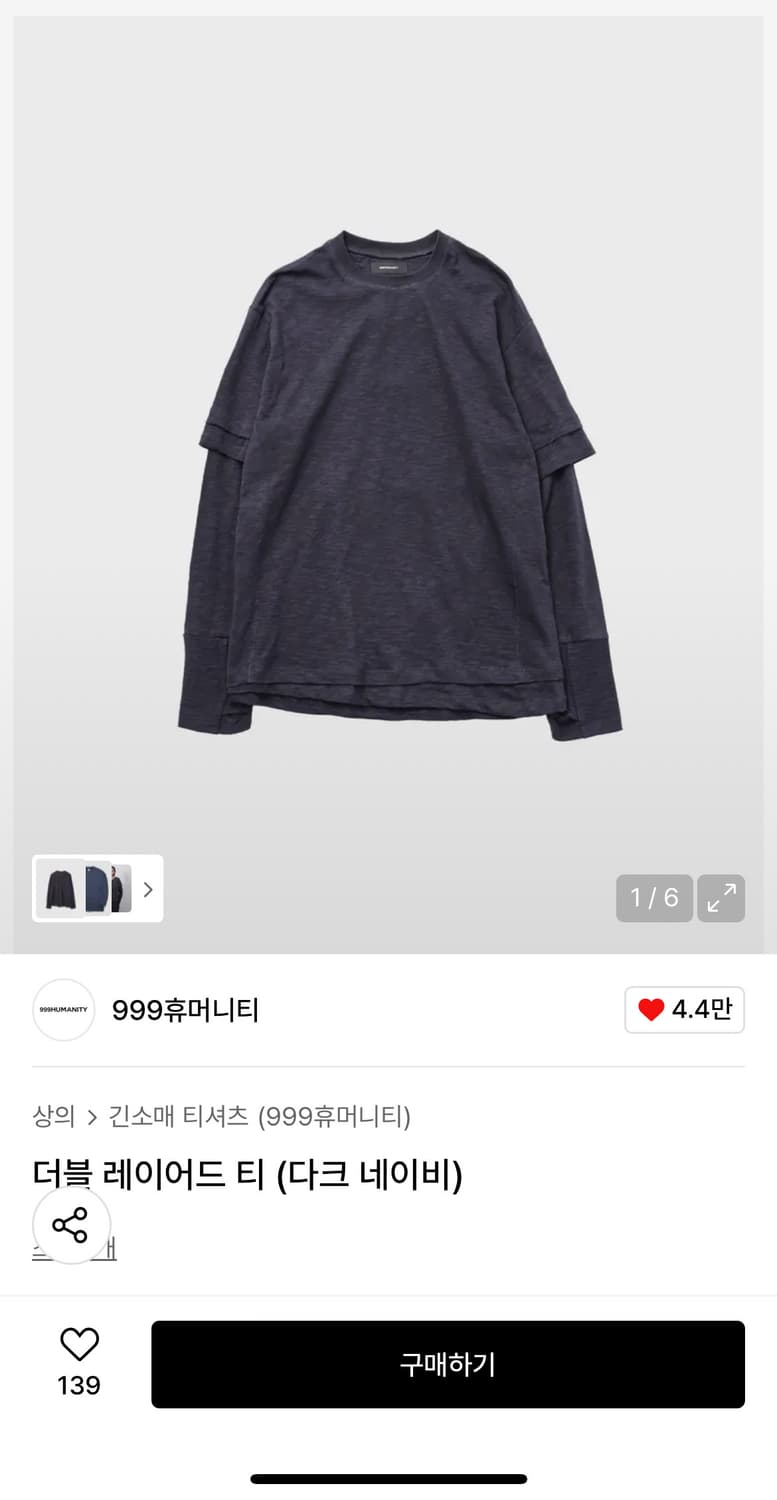
Task: Tap the 999HUMANITY circular brand logo
Action: [63, 1010]
